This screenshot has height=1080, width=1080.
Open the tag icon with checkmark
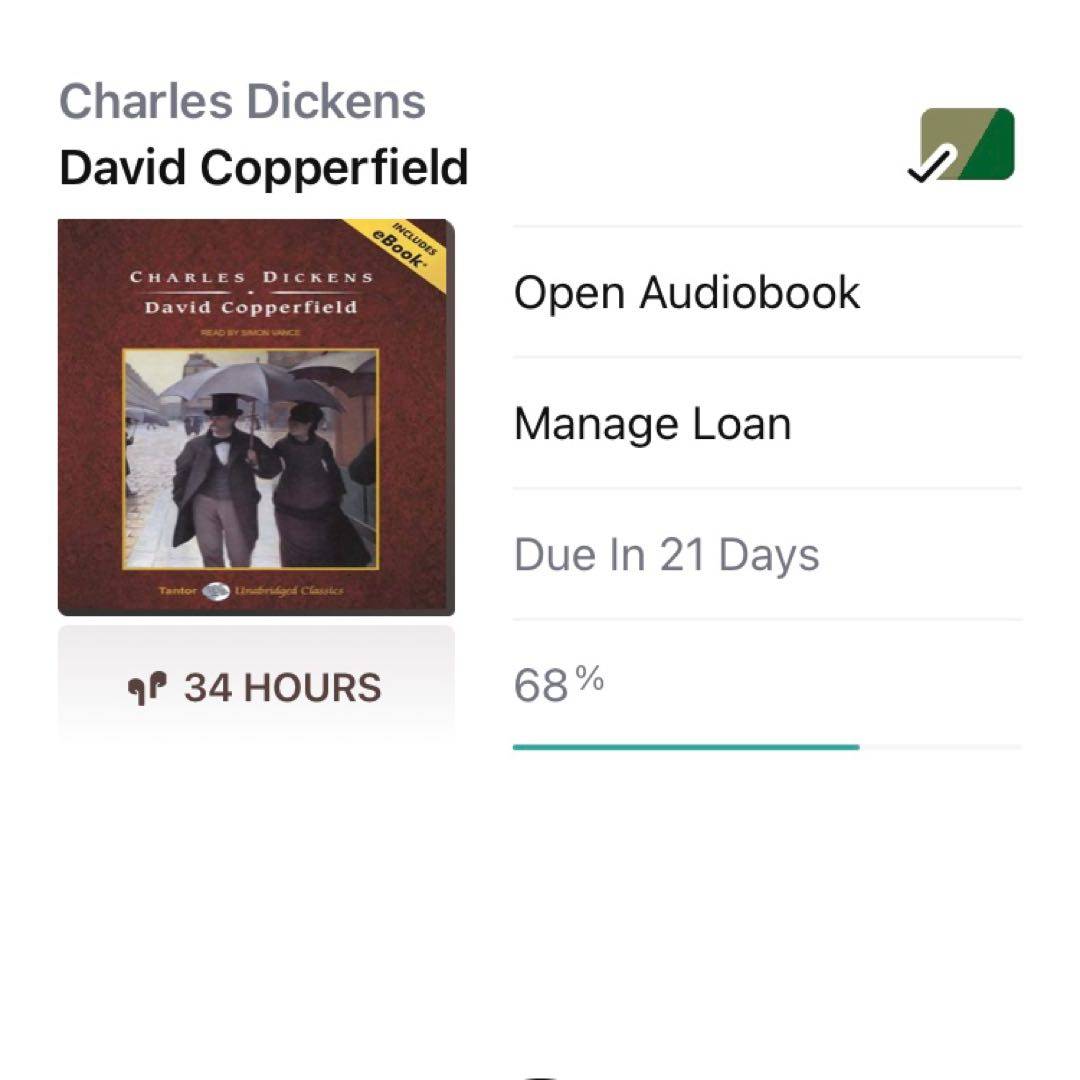[963, 146]
